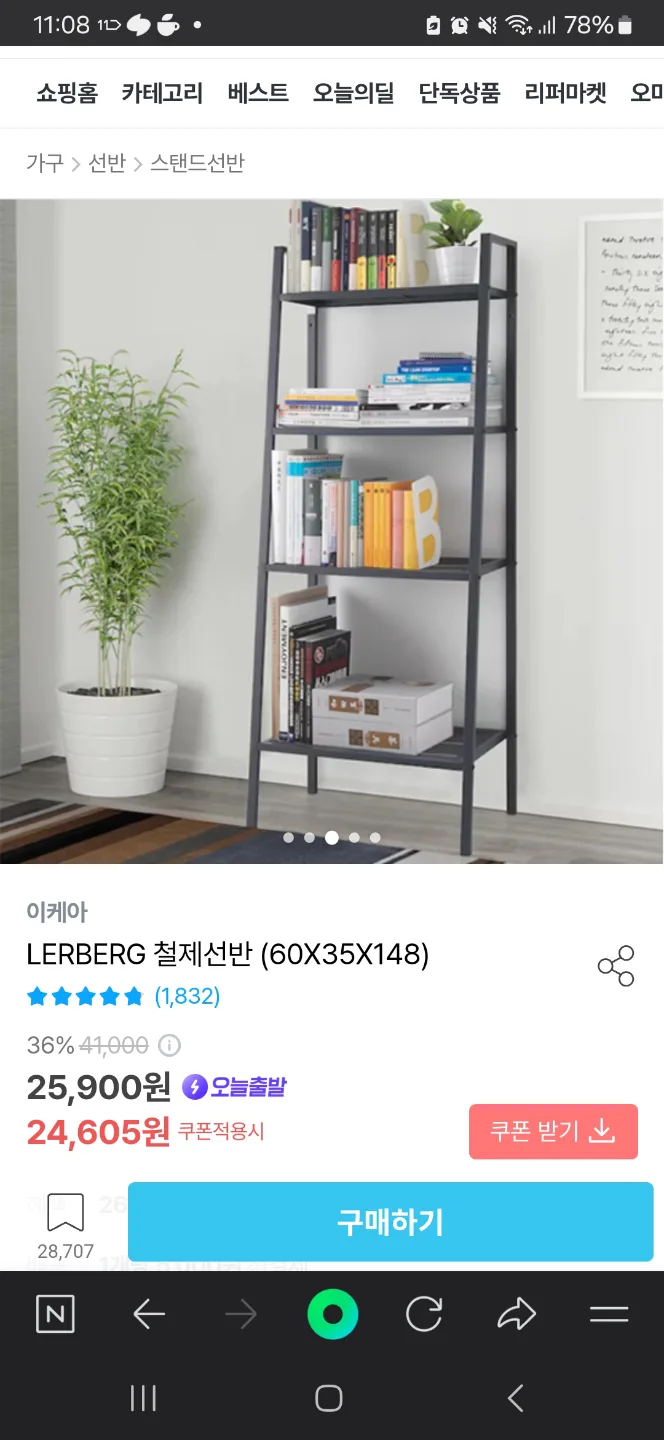
Task: Open the Naver N home button
Action: [x=55, y=1314]
